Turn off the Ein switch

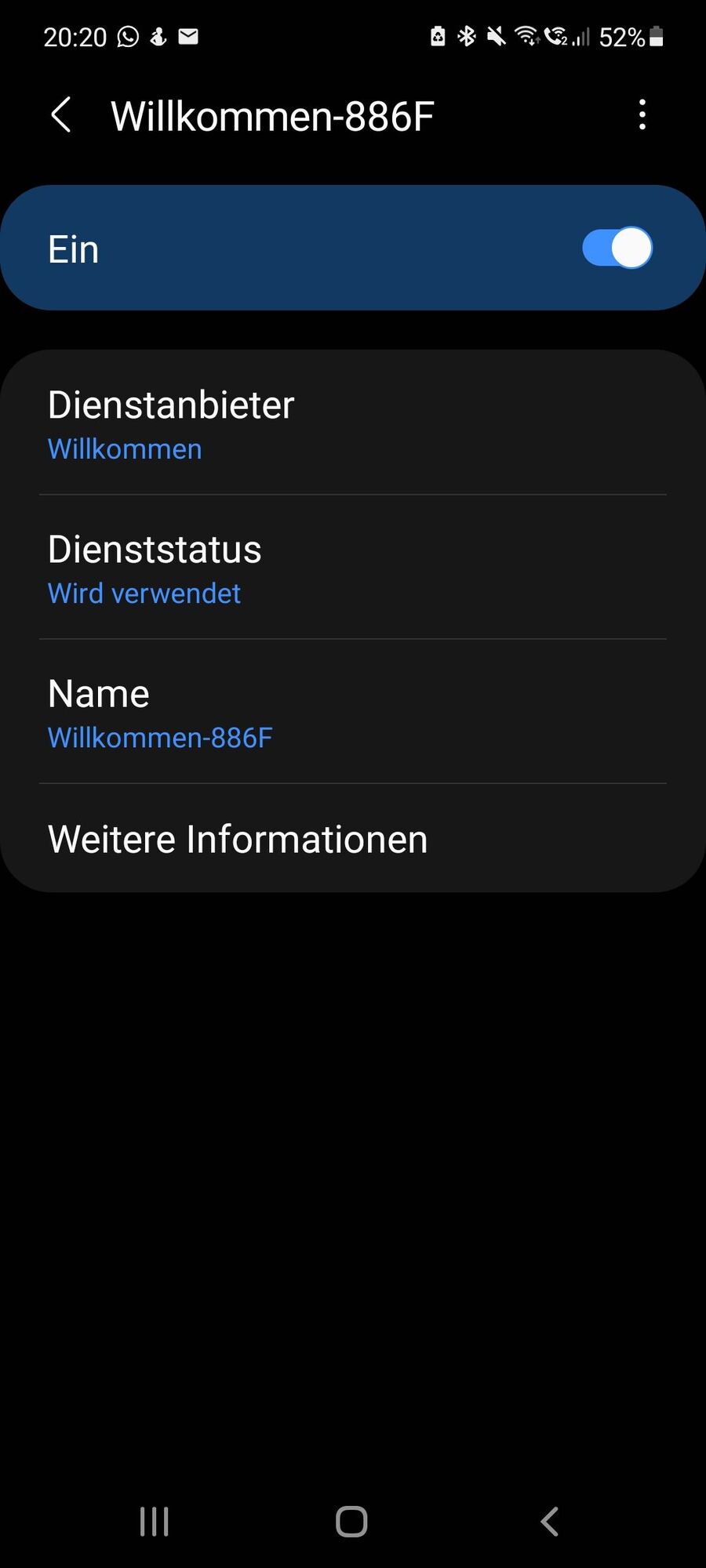click(617, 249)
